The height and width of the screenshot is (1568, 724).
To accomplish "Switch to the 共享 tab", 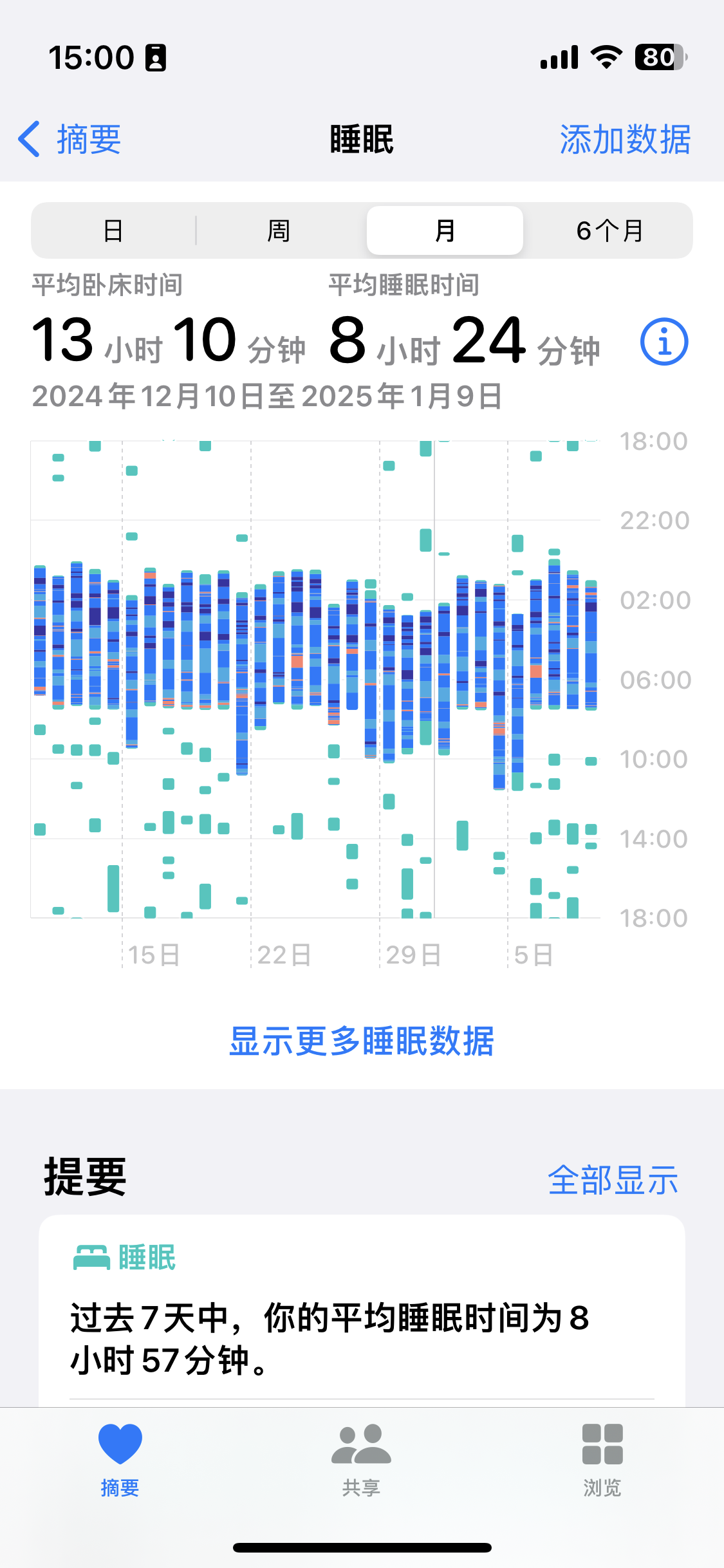I will [361, 1460].
